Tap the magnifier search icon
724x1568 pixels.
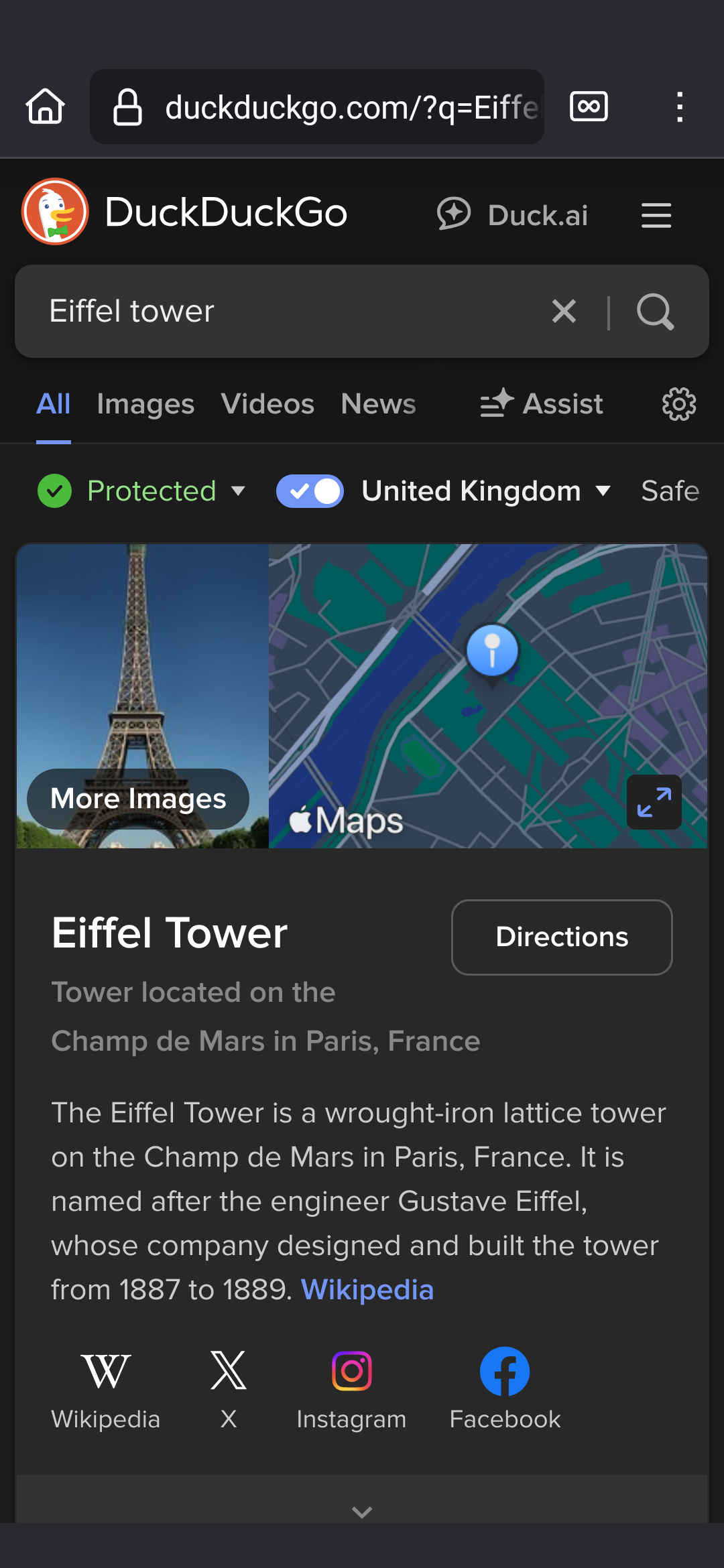click(655, 312)
